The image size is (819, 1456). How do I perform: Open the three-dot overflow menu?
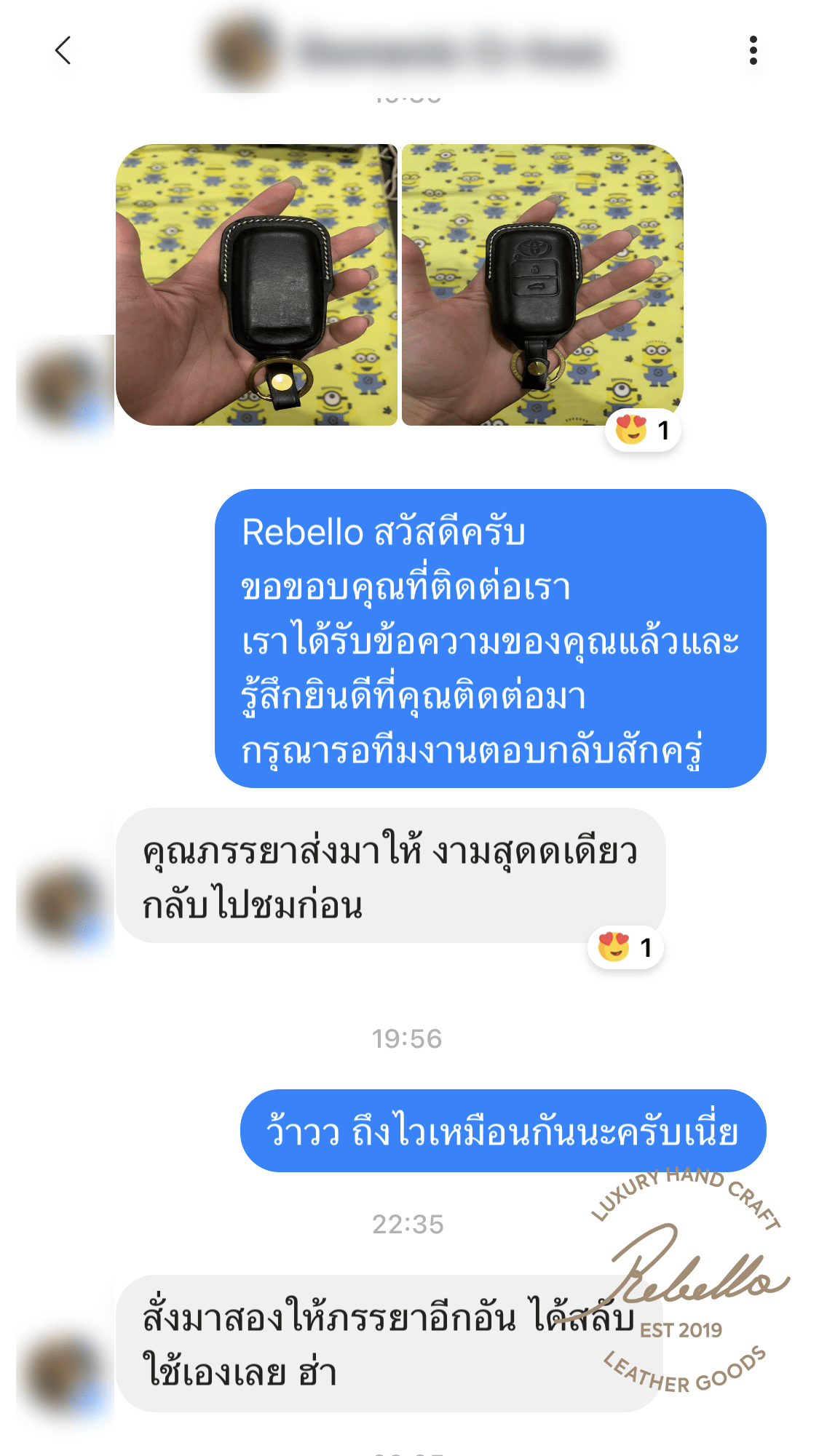pos(753,51)
